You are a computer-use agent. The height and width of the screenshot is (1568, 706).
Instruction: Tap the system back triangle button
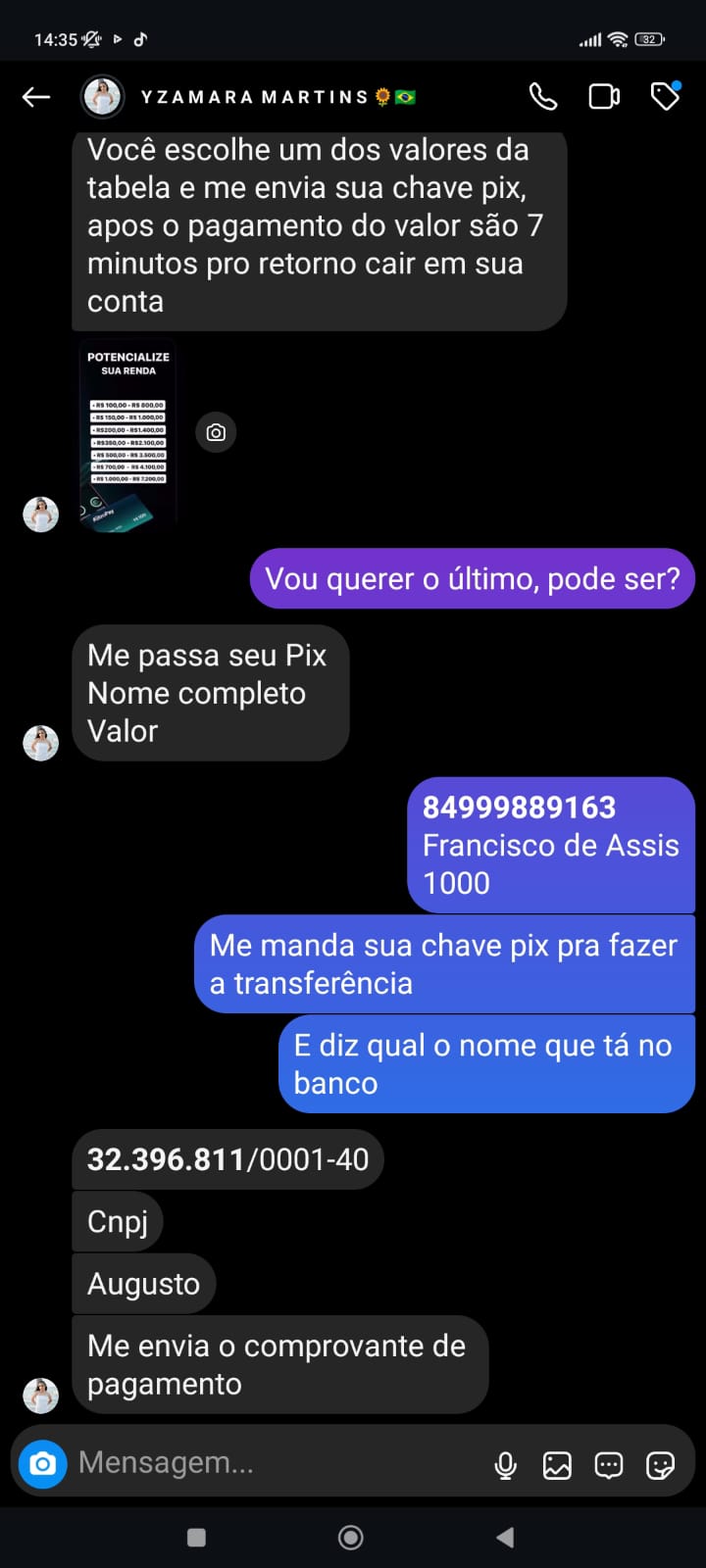point(505,1538)
